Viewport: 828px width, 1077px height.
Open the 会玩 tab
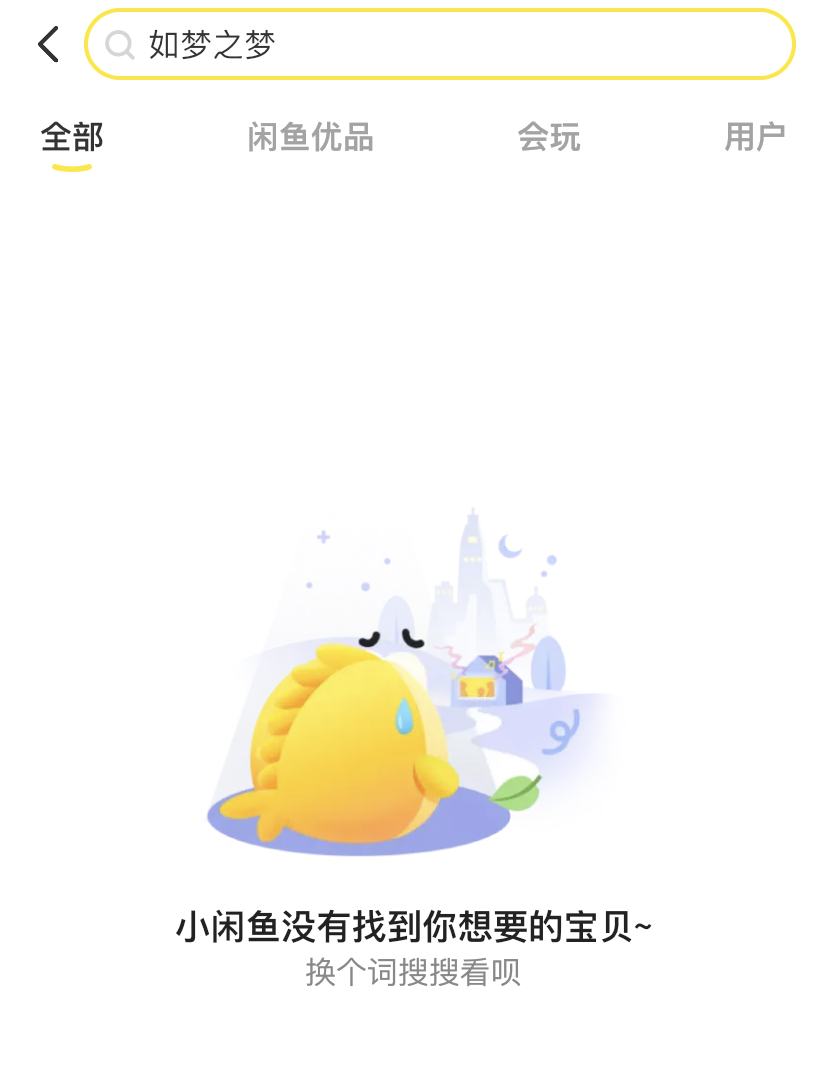549,138
